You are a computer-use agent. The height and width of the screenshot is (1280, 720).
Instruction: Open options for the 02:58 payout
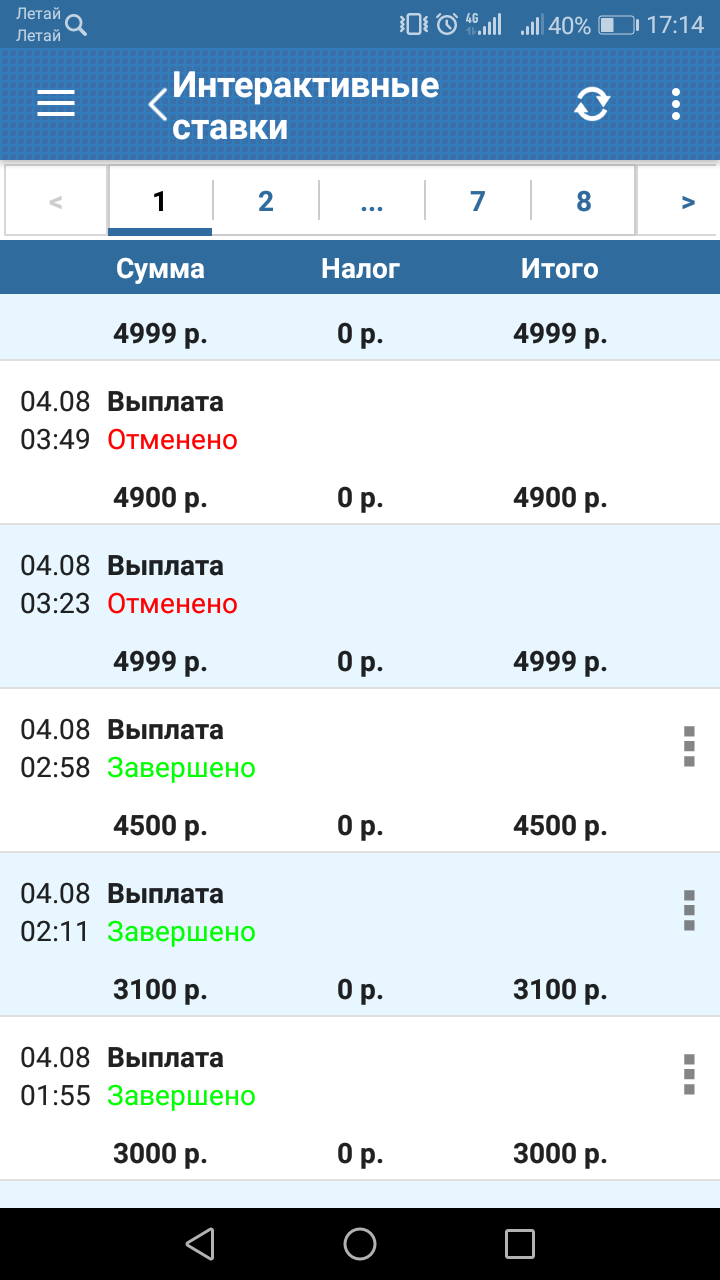coord(688,747)
